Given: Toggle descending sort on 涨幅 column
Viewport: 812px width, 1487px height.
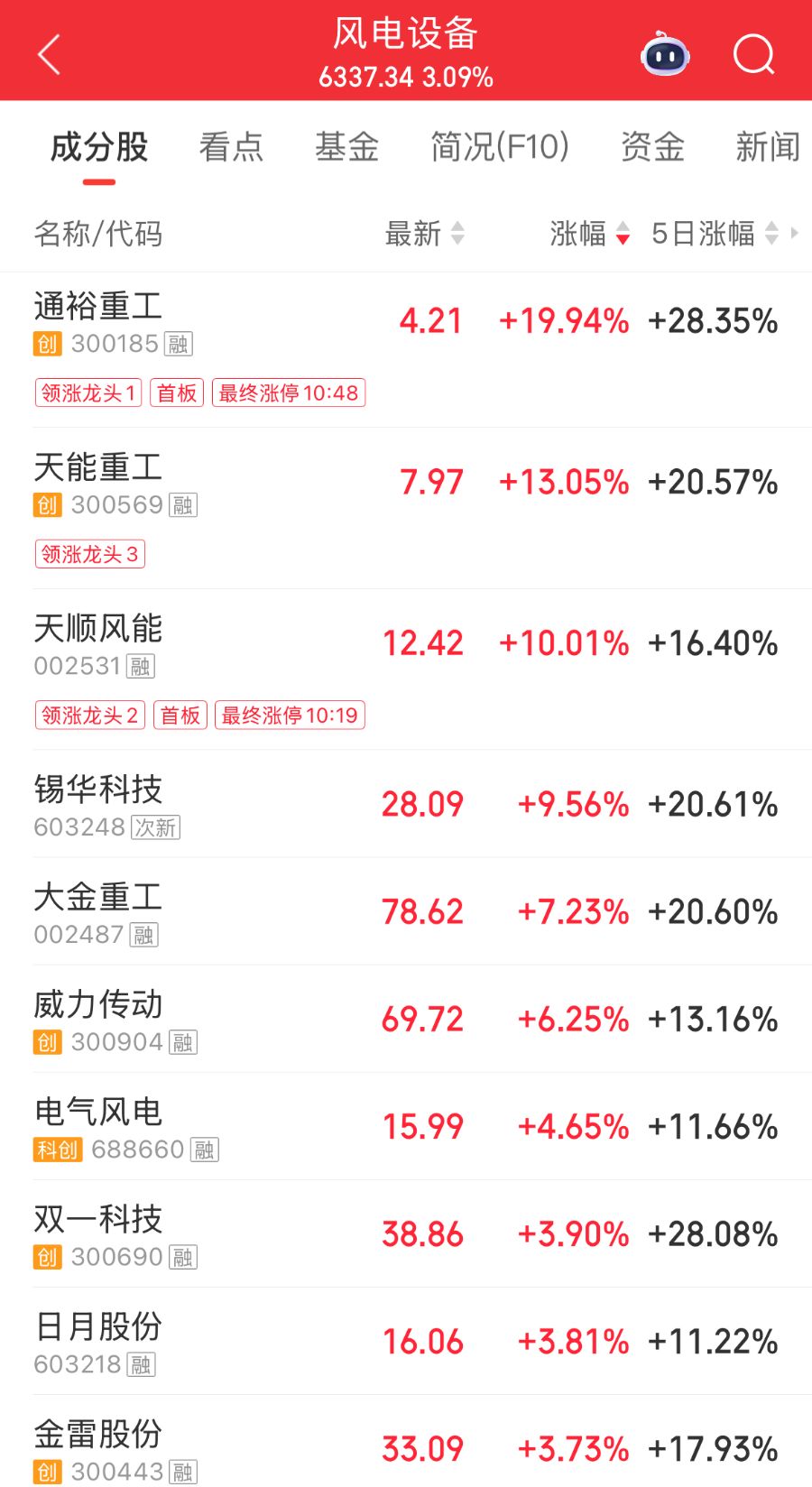Looking at the screenshot, I should 622,236.
